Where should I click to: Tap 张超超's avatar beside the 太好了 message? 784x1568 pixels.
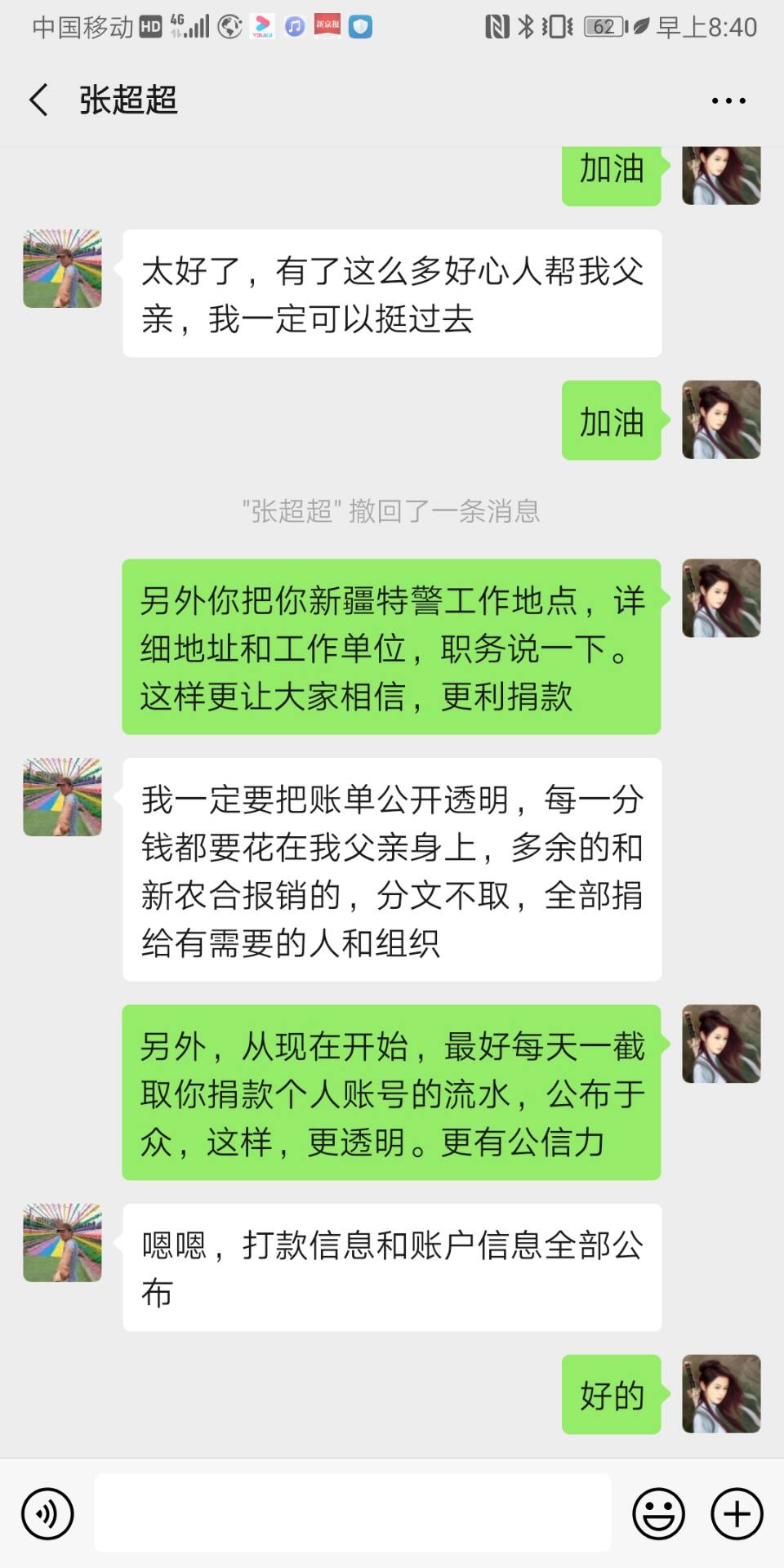tap(62, 269)
